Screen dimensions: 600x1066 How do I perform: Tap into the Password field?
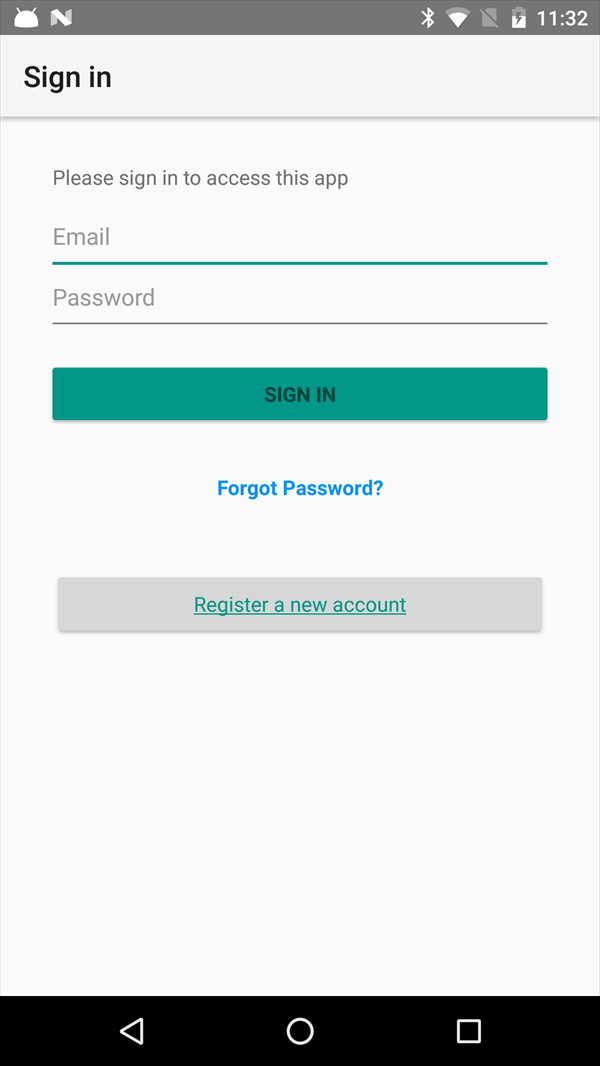click(300, 299)
